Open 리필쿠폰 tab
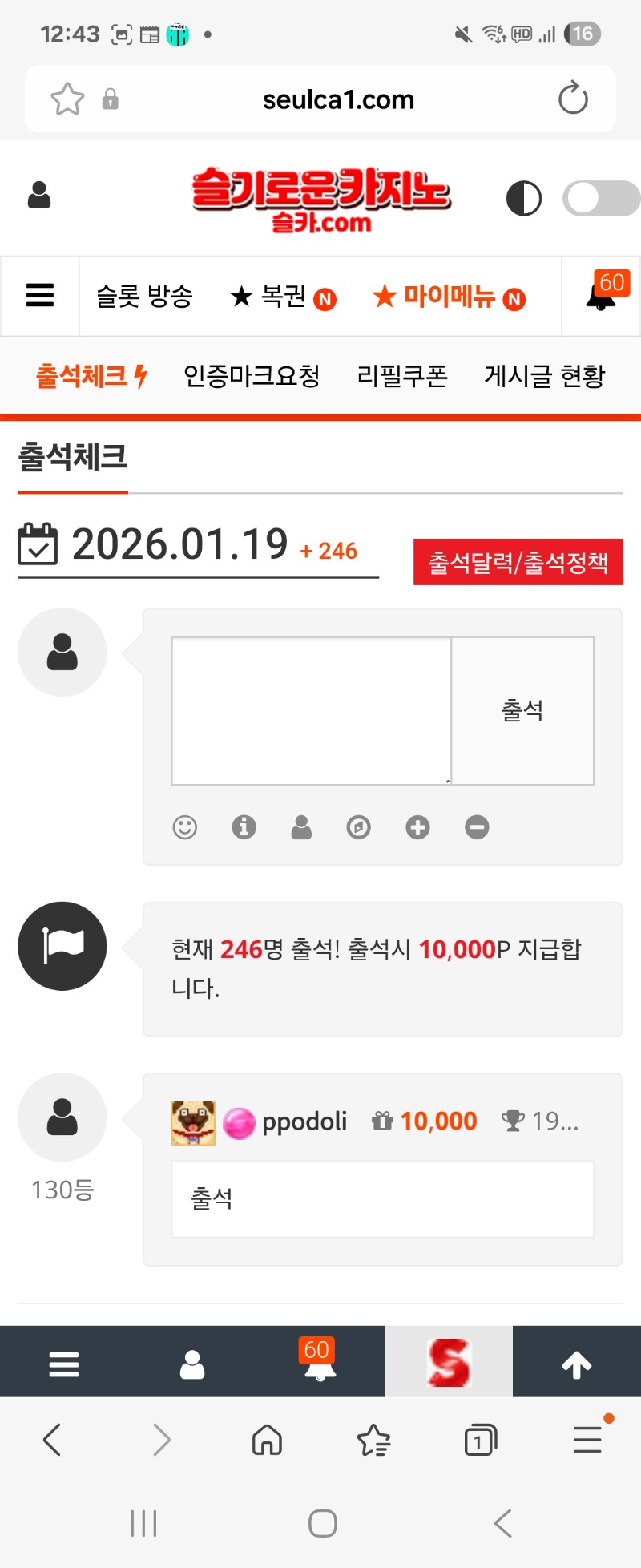 click(x=402, y=375)
